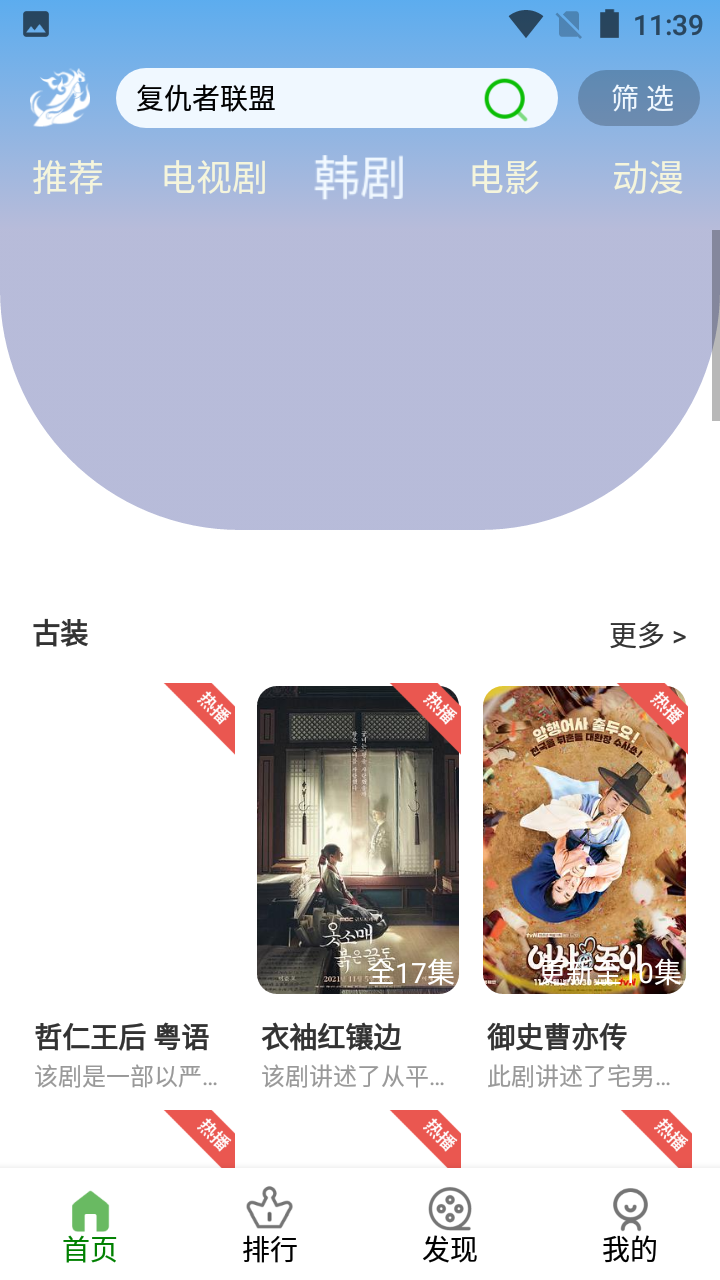The height and width of the screenshot is (1280, 720).
Task: Switch to the 推荐 tab
Action: click(68, 178)
